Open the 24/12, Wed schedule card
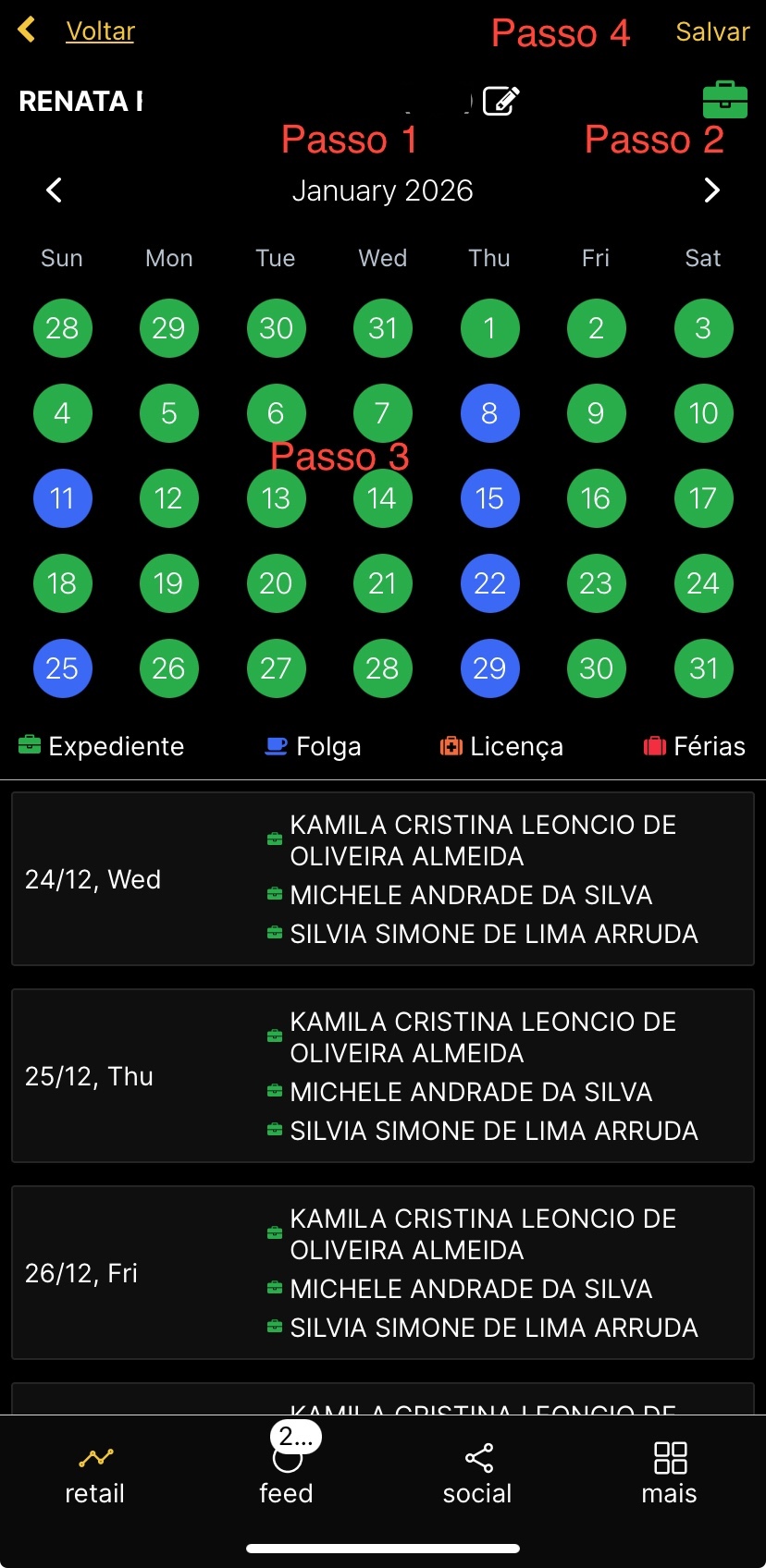Image resolution: width=766 pixels, height=1568 pixels. (382, 879)
